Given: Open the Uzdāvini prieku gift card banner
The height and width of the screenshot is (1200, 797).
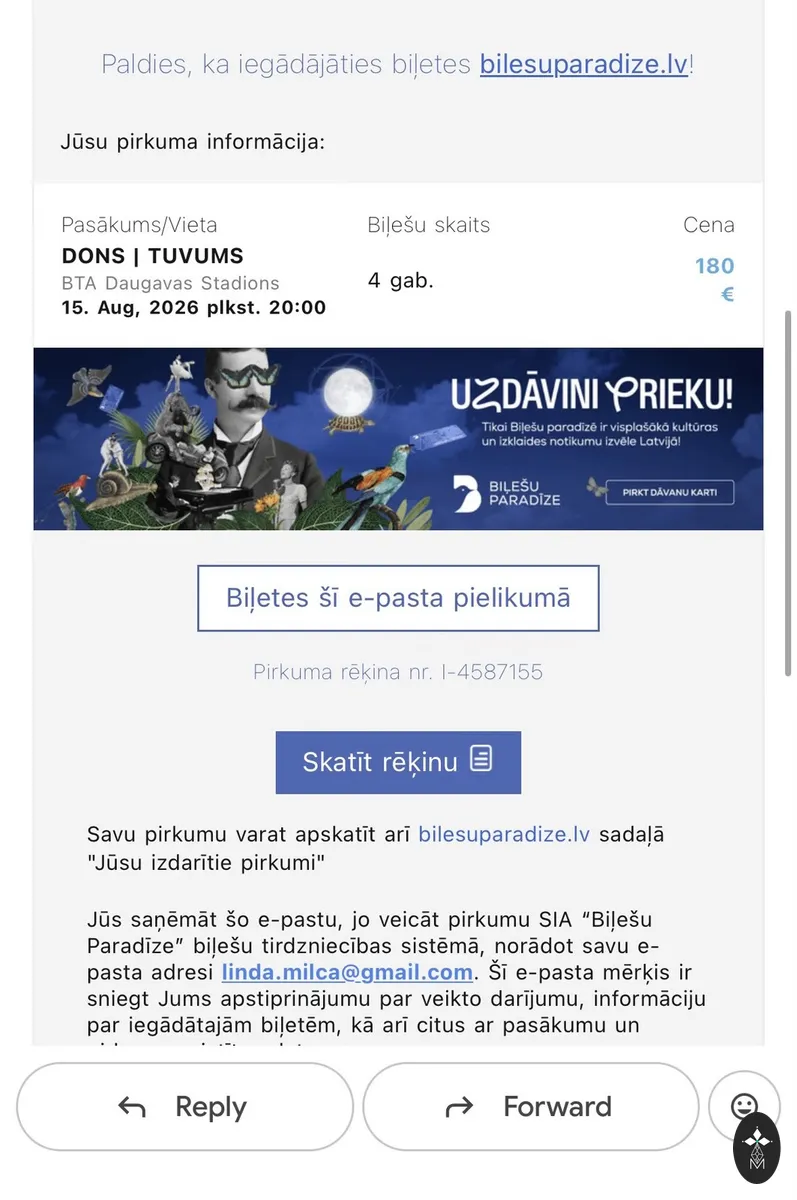Looking at the screenshot, I should (x=398, y=438).
